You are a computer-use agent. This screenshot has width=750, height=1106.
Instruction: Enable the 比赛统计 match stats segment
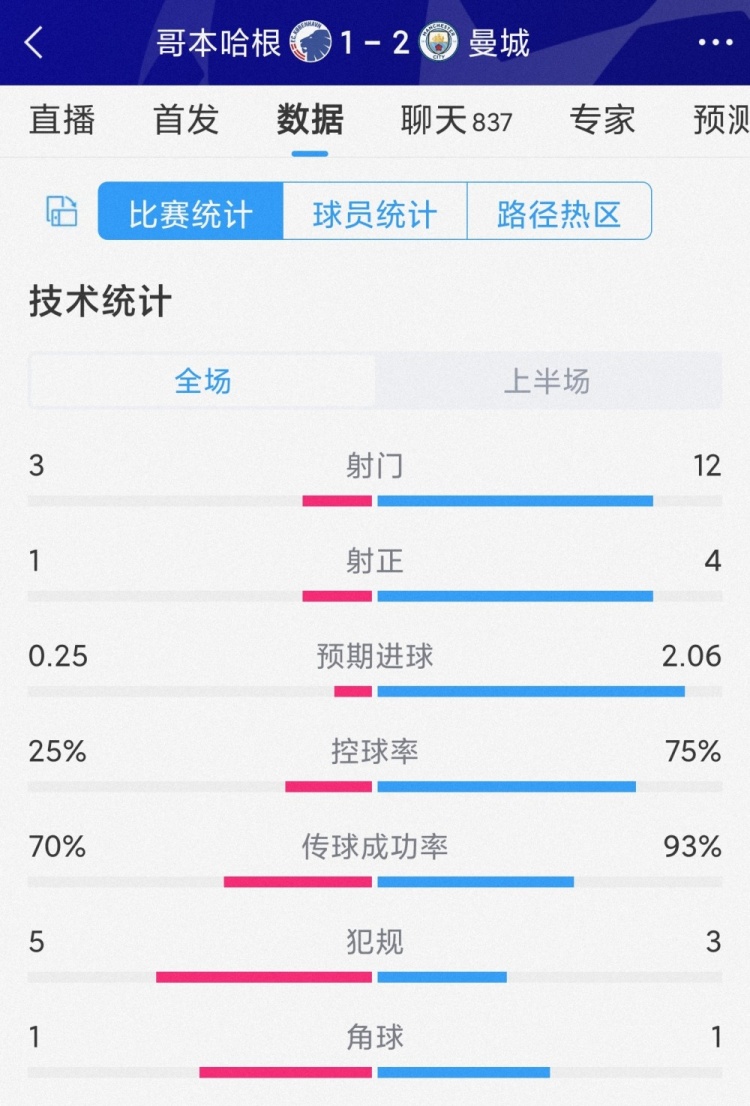[189, 213]
